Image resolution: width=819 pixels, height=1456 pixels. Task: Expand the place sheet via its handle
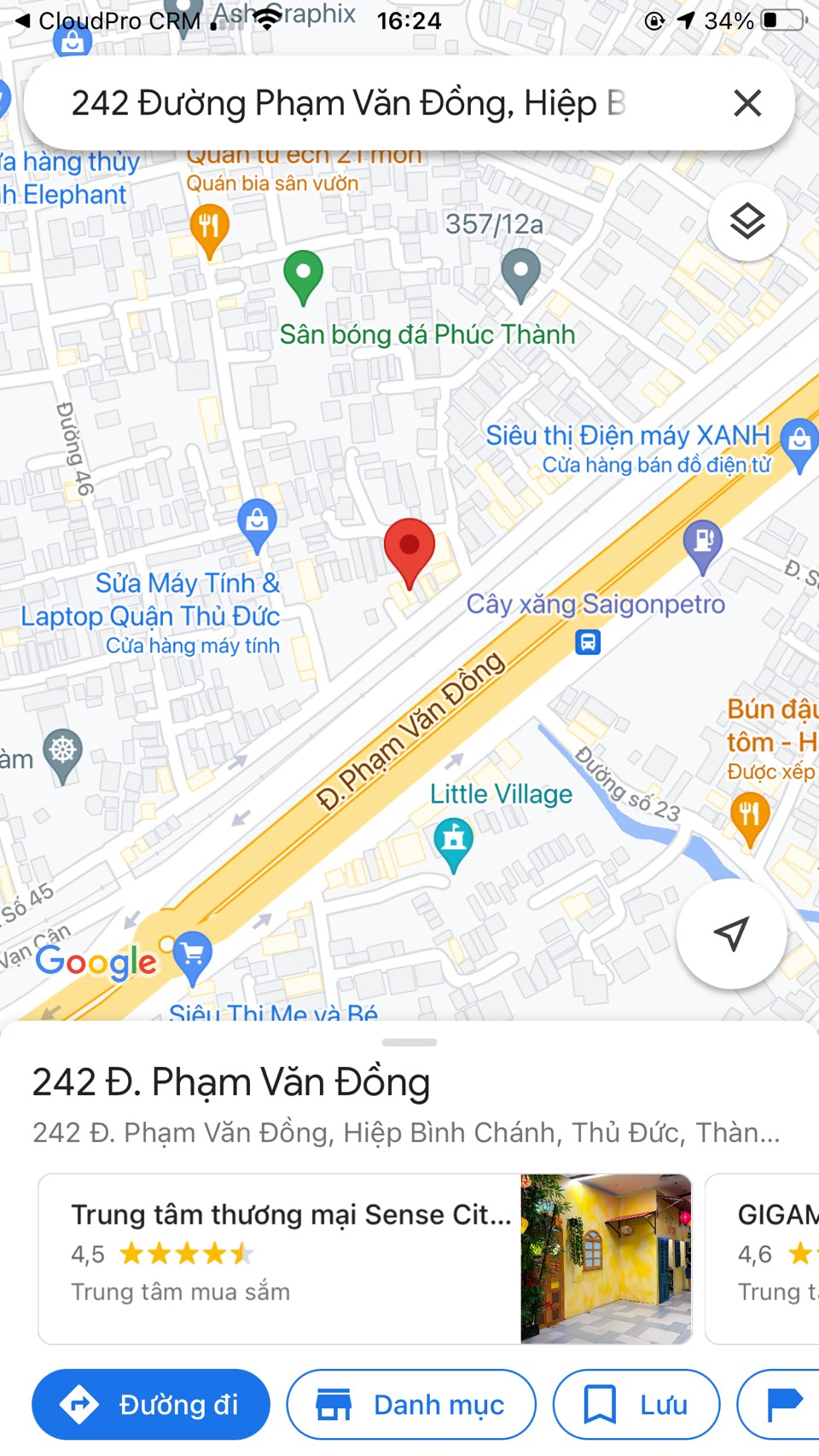click(x=409, y=1042)
